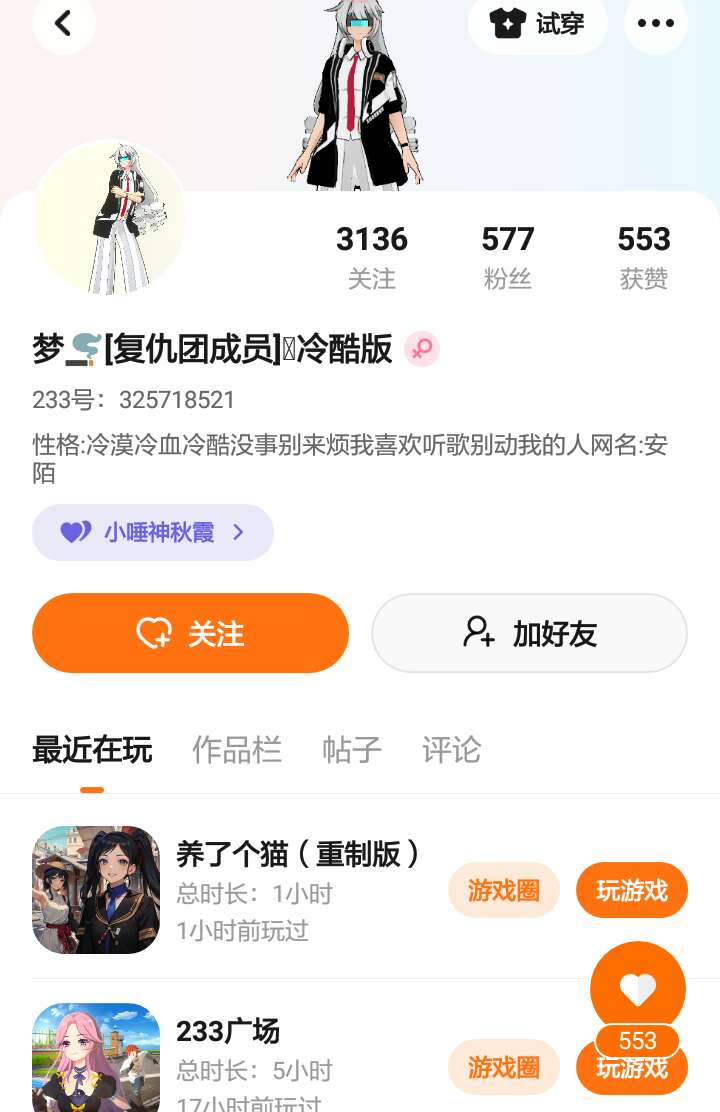
Task: Open 游戏圈 for 233广场
Action: coord(503,1067)
